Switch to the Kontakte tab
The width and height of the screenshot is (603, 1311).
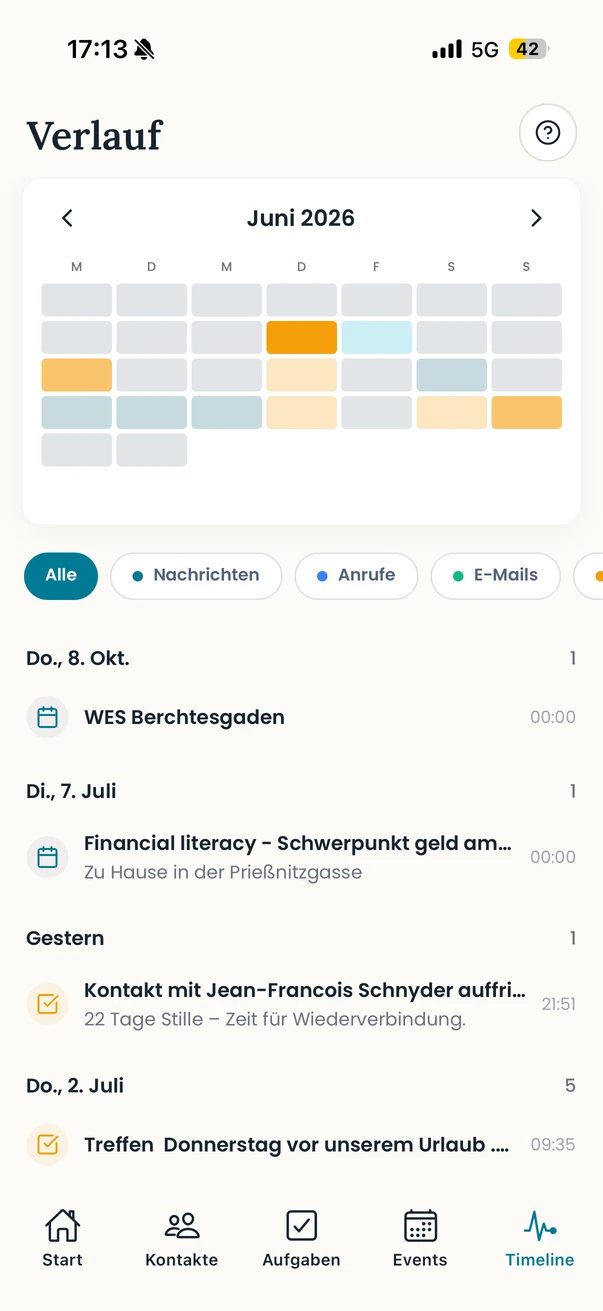tap(182, 1238)
